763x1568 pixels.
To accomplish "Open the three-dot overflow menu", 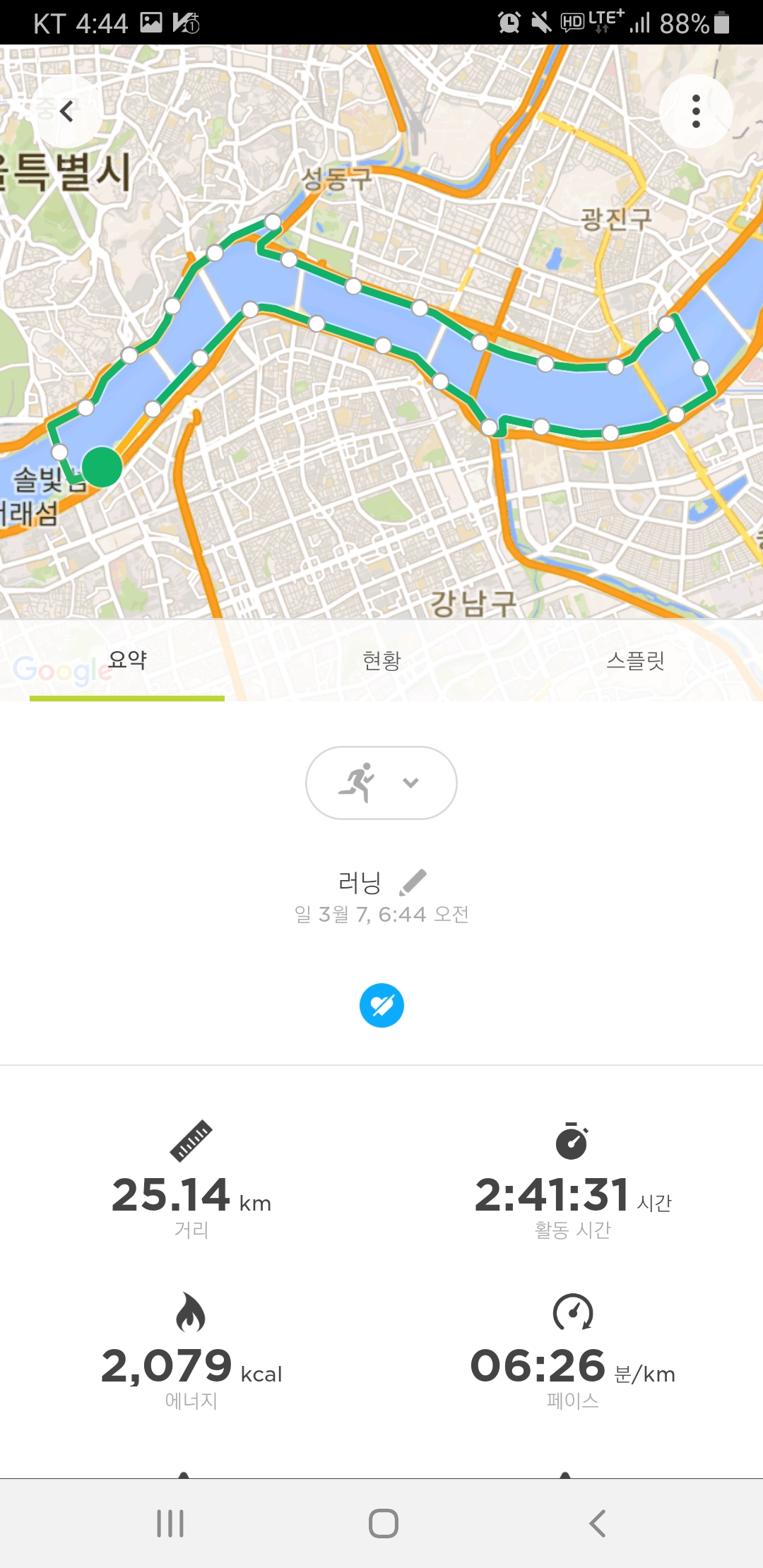I will coord(696,112).
